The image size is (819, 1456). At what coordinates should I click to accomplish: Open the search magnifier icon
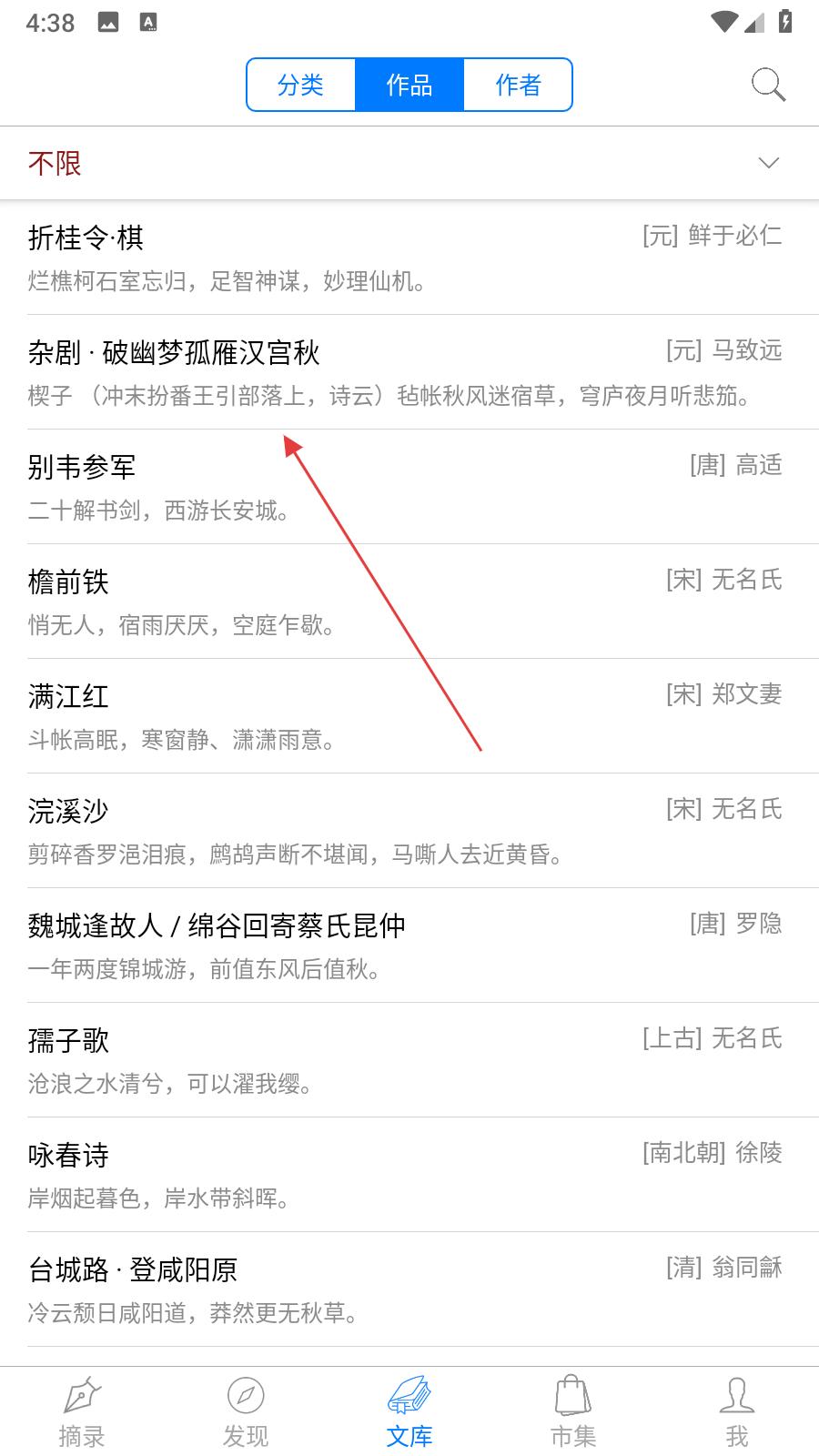(x=768, y=85)
